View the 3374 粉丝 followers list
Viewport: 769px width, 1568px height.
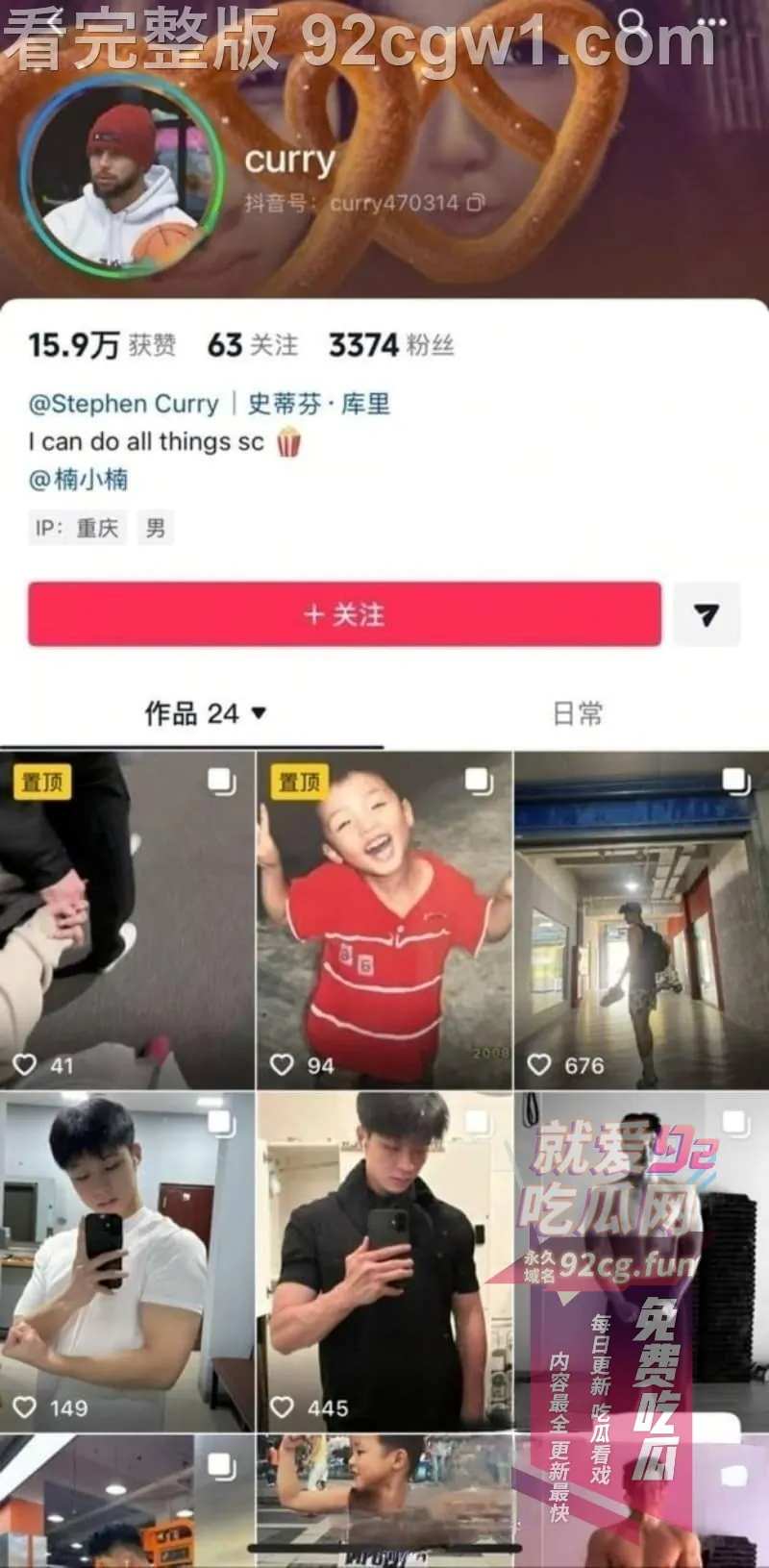click(x=391, y=345)
